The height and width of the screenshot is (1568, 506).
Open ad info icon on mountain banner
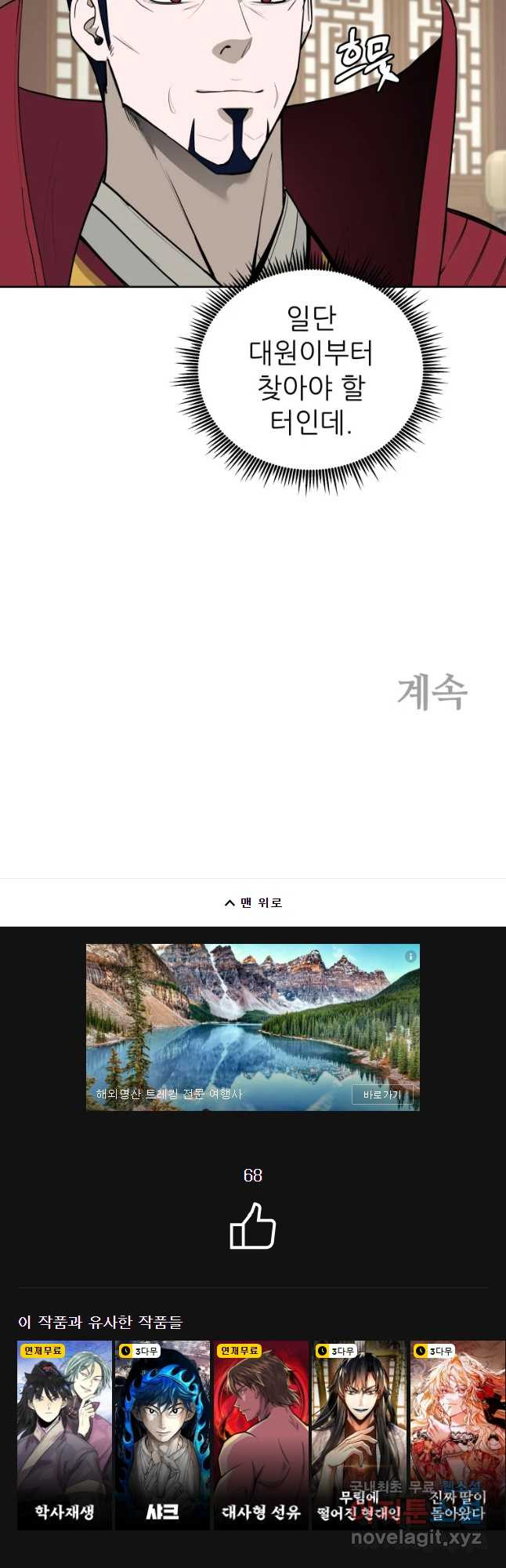pos(410,956)
